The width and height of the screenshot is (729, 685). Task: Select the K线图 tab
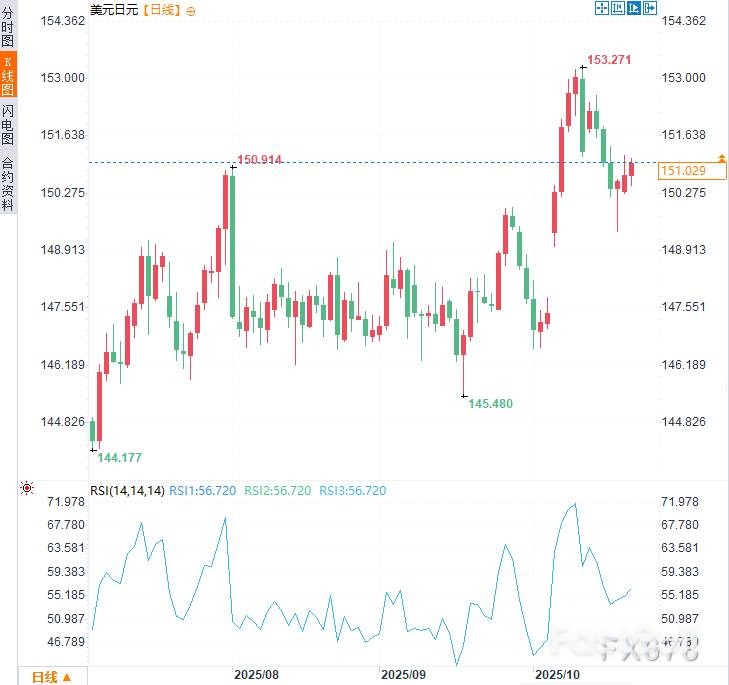coord(8,75)
